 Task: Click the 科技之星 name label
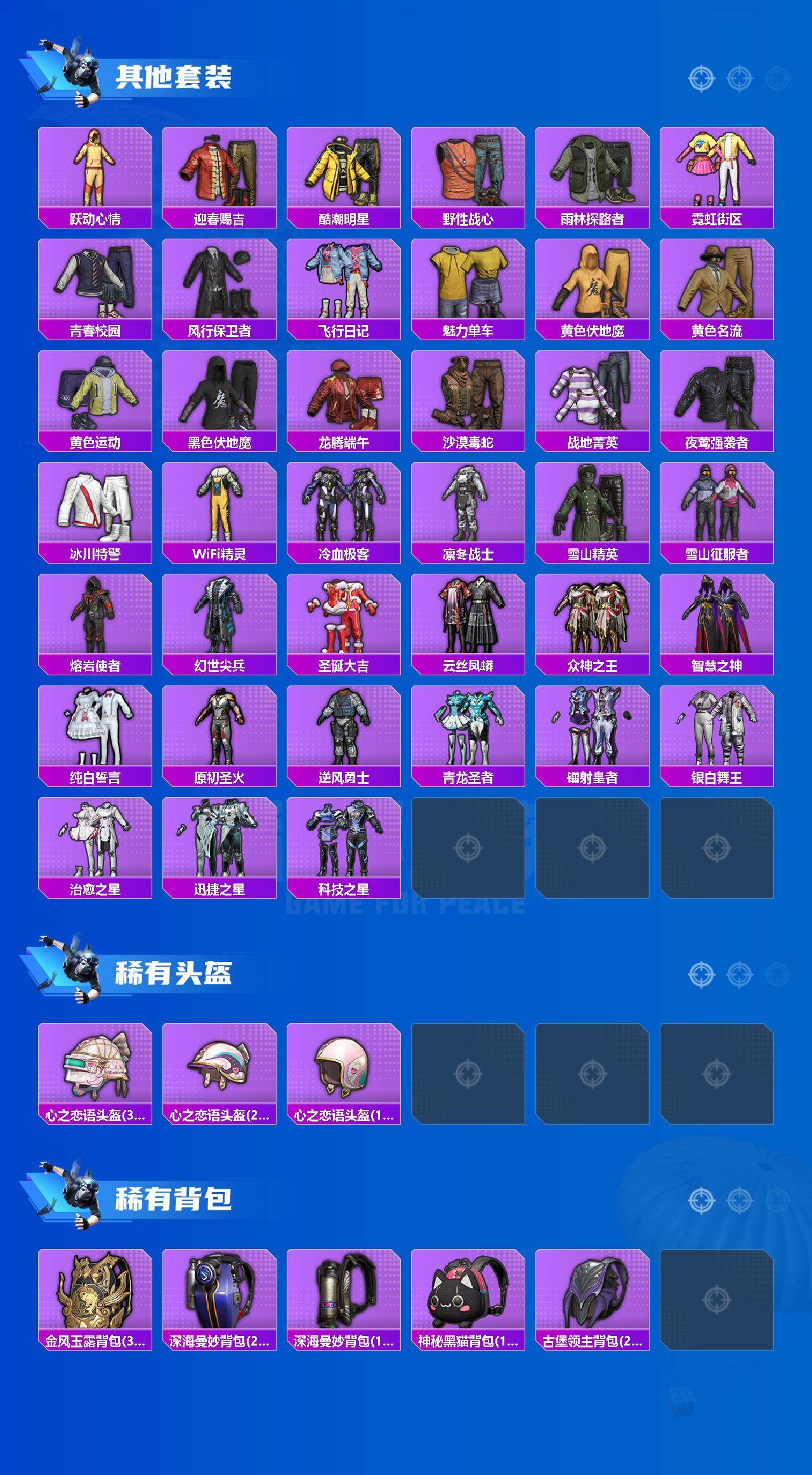tap(343, 890)
